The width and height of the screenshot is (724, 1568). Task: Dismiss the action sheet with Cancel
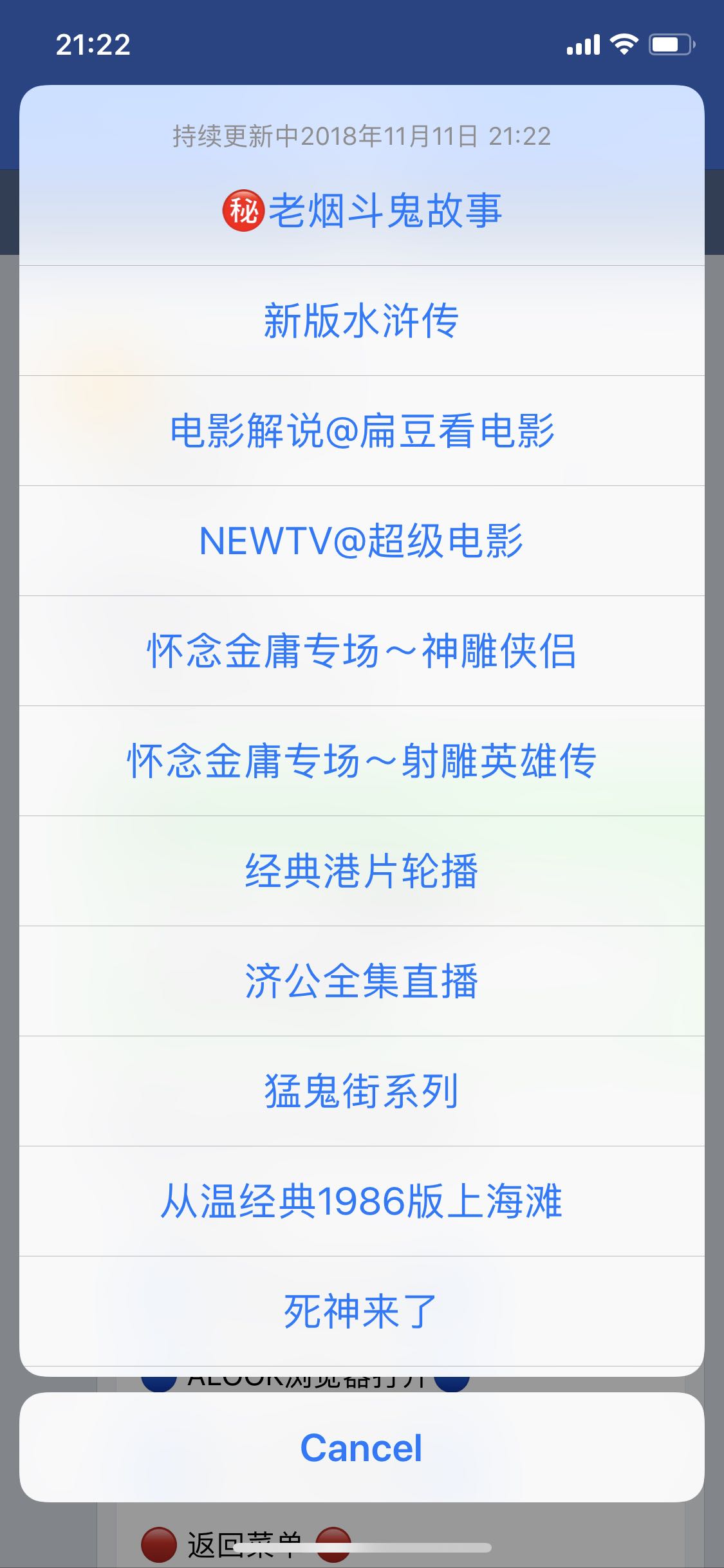[x=362, y=1448]
